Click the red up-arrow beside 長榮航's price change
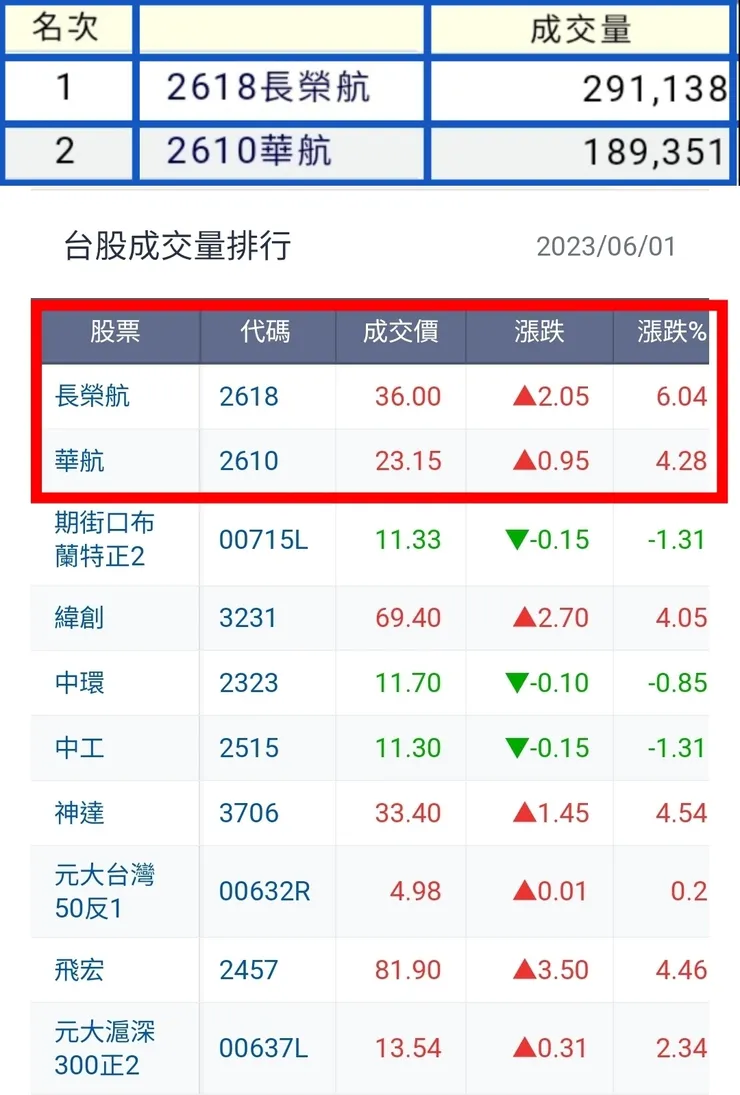The width and height of the screenshot is (740, 1095). 526,394
